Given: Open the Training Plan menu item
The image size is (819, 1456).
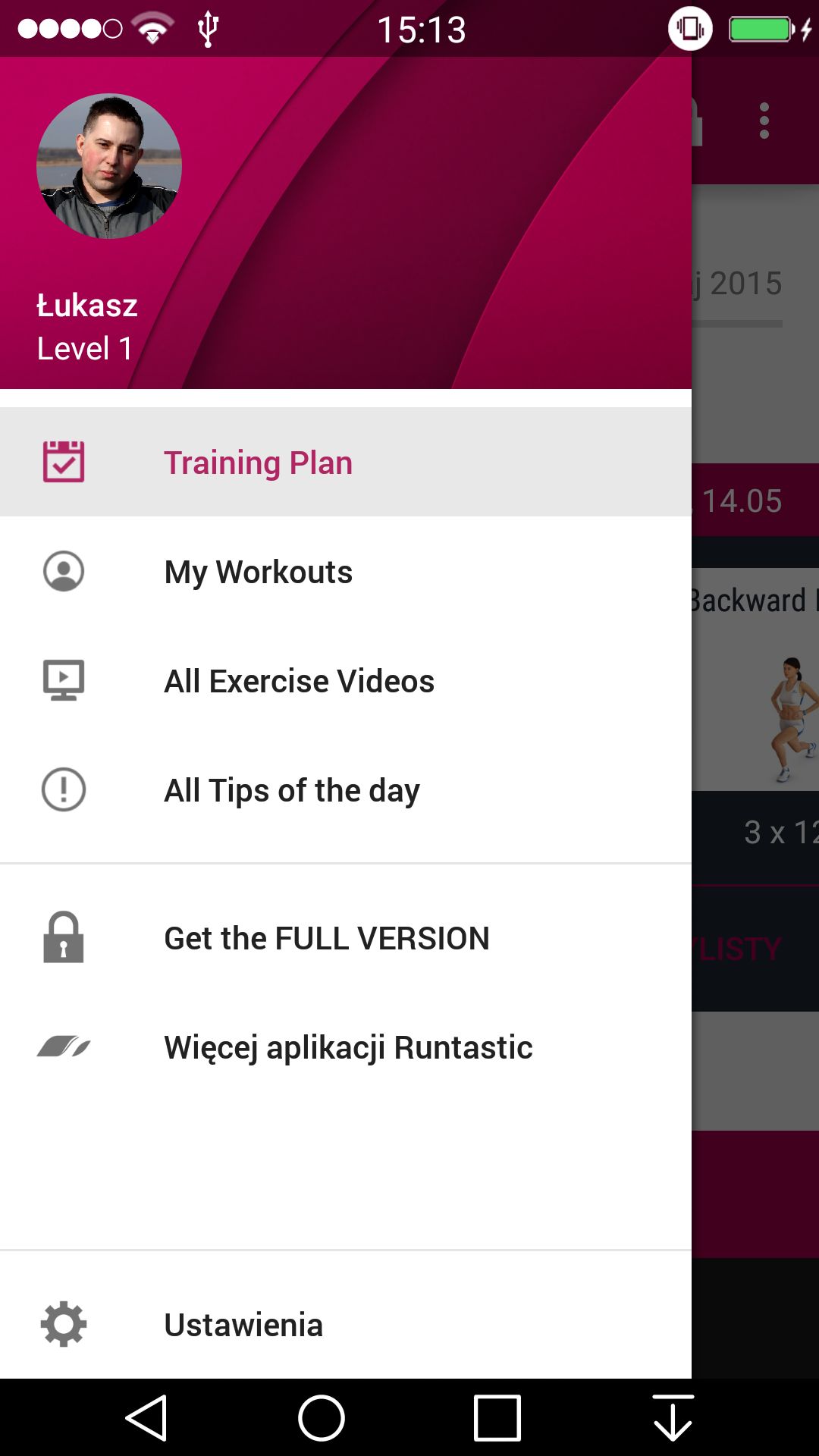Looking at the screenshot, I should [346, 462].
